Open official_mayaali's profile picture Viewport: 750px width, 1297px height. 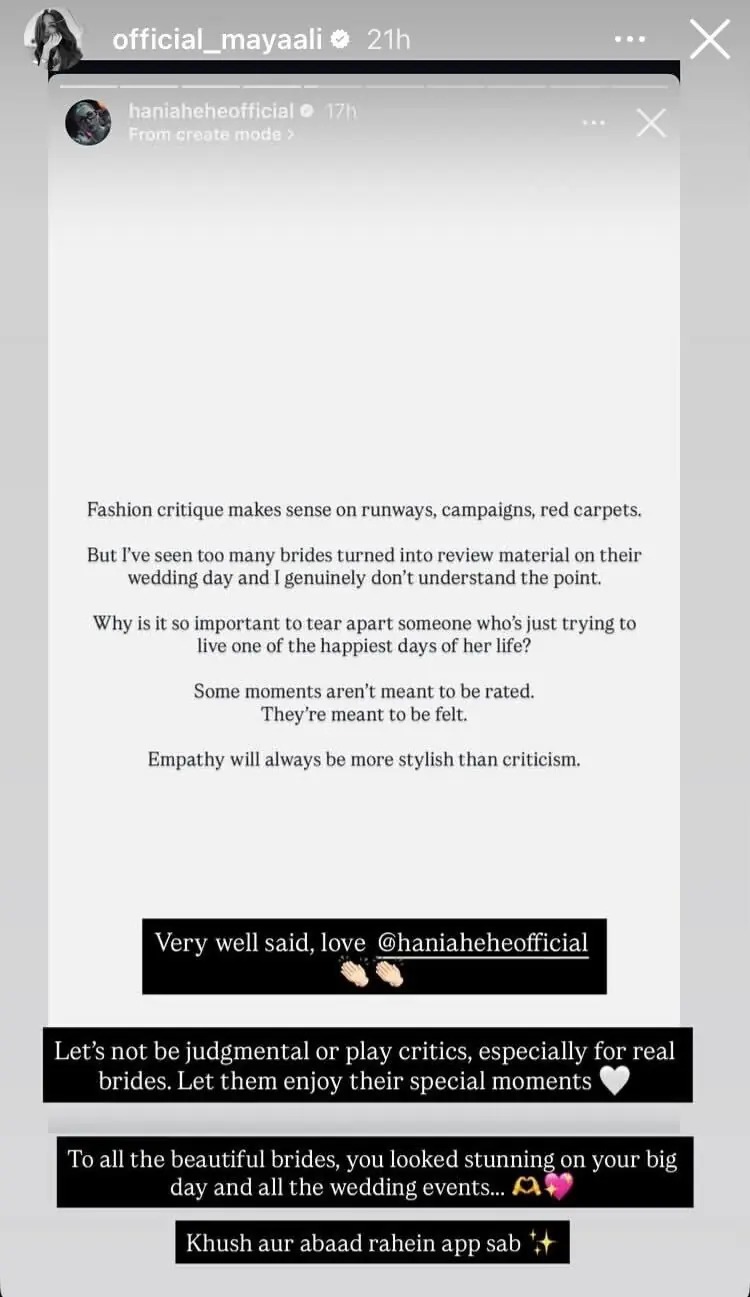click(x=48, y=40)
